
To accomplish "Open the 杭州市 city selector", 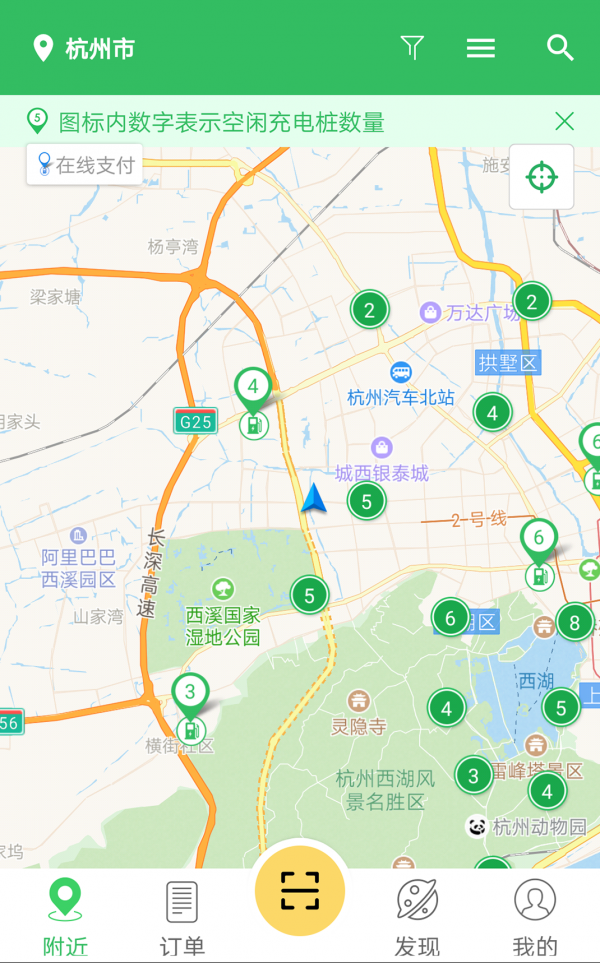I will [x=85, y=48].
